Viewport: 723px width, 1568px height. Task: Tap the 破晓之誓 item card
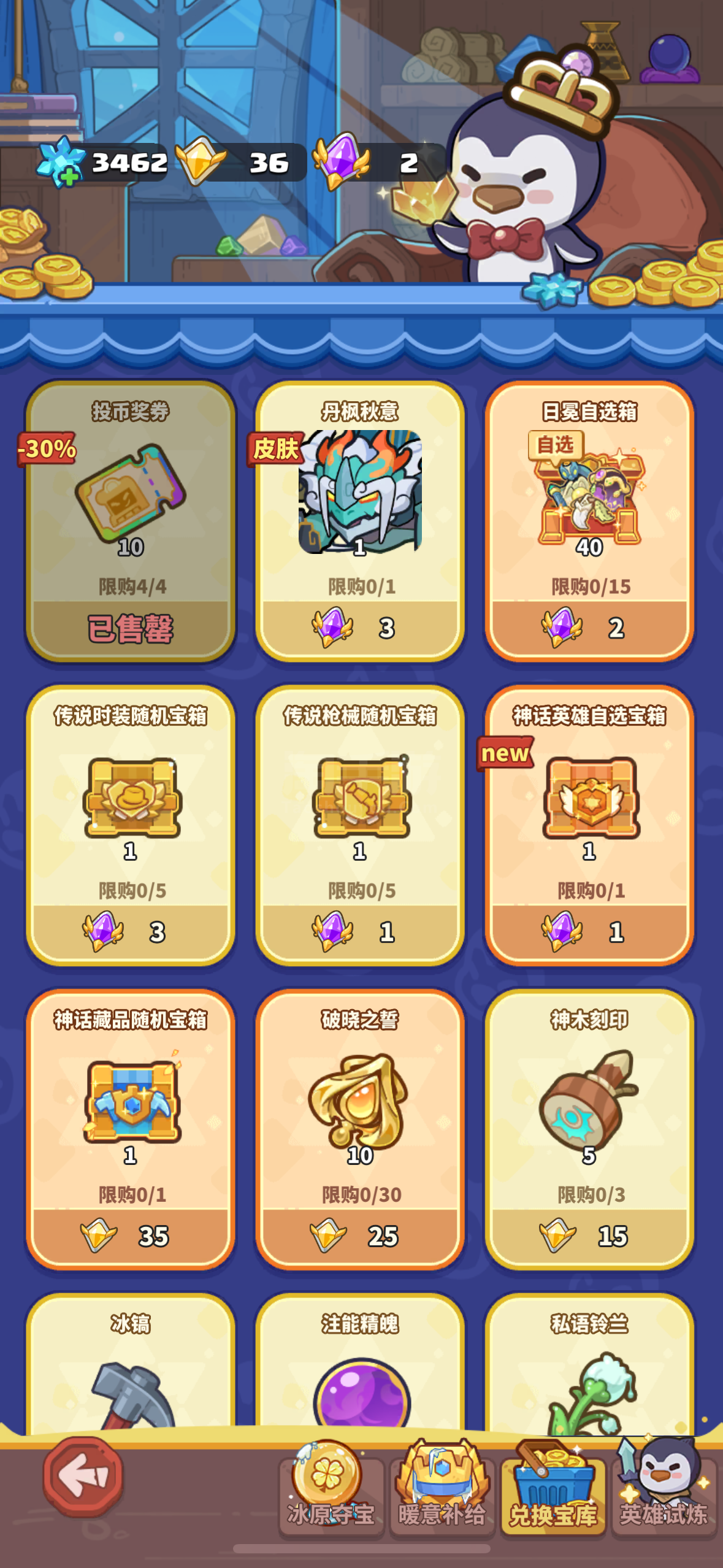(360, 1129)
